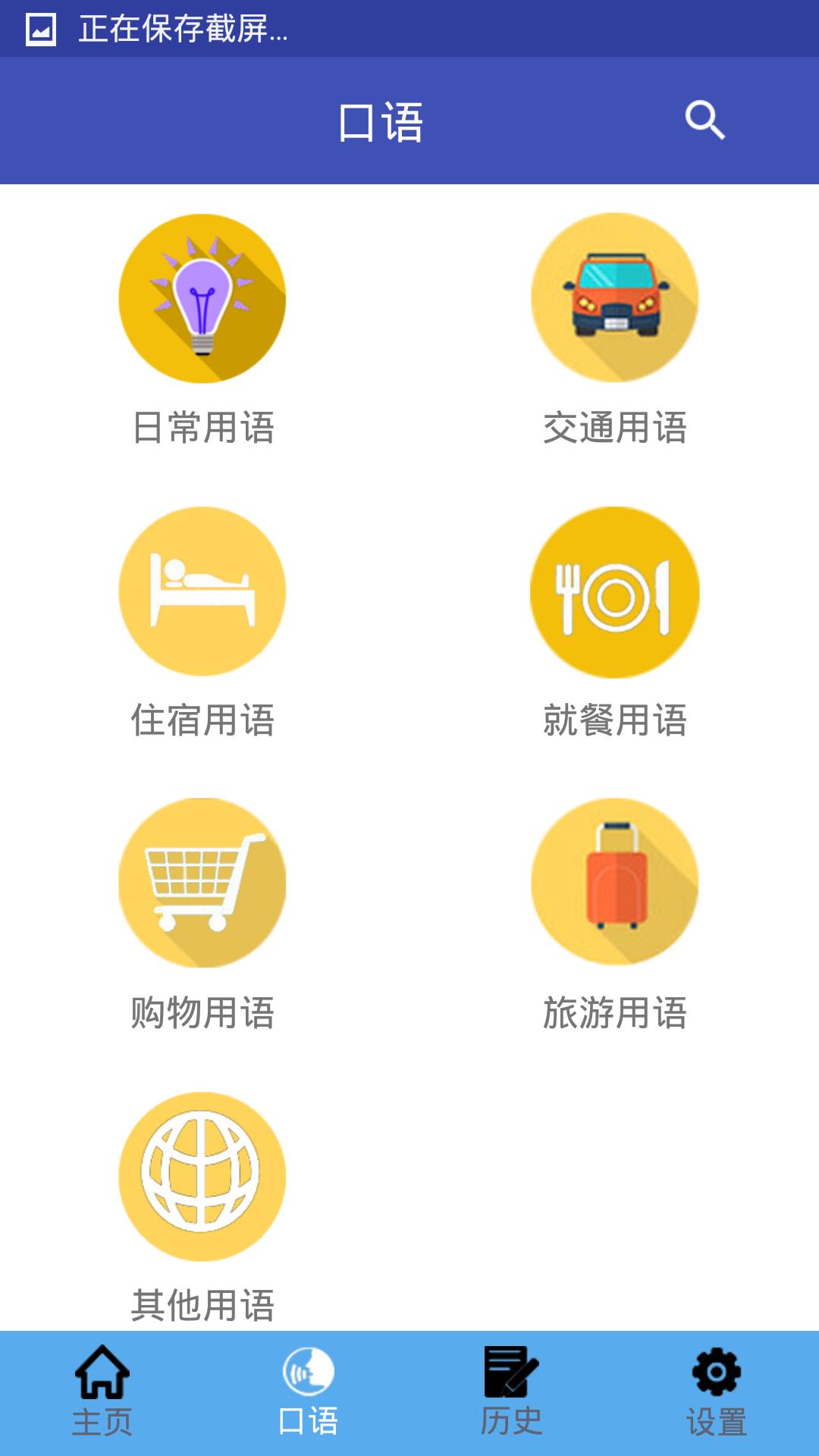Go to the 历史 tab
819x1456 pixels.
512,1392
